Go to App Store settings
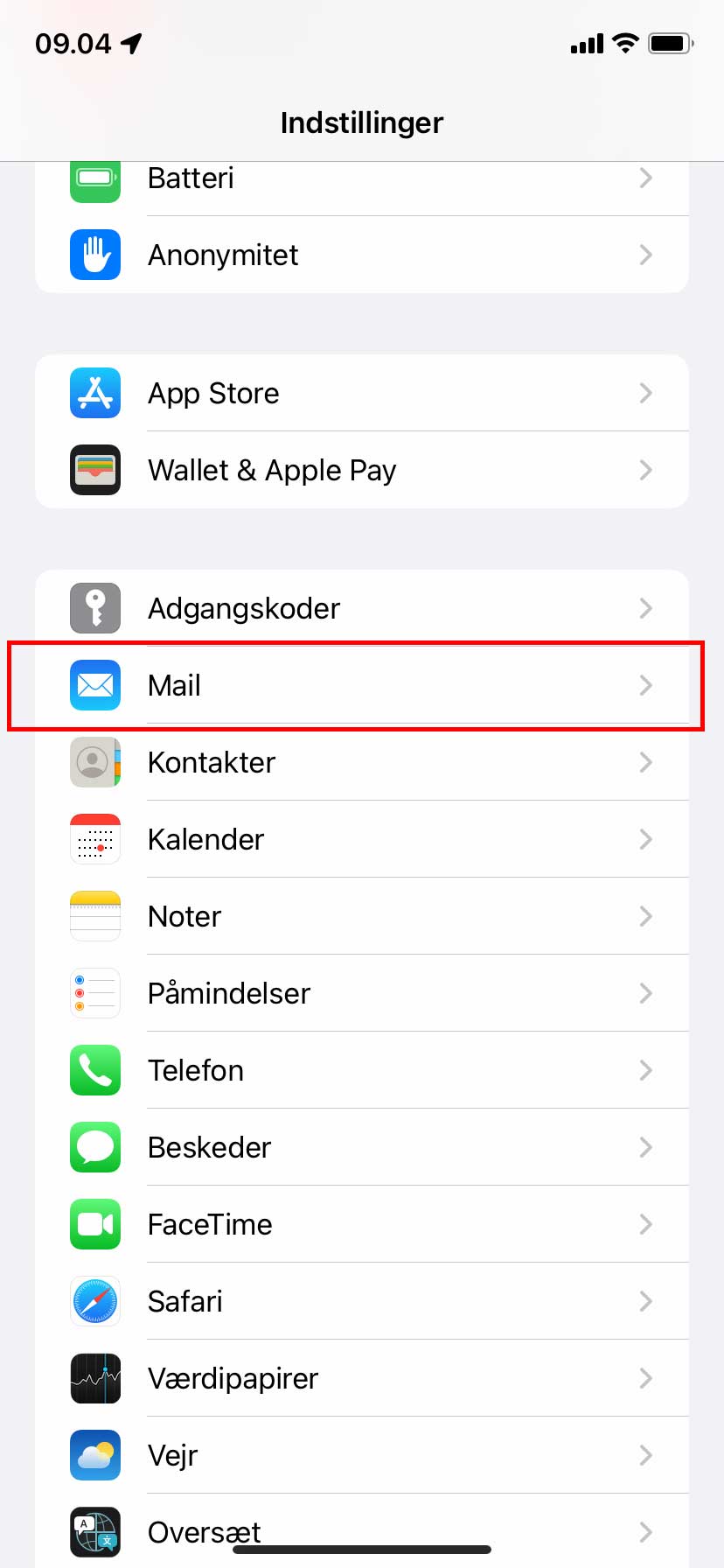Image resolution: width=724 pixels, height=1568 pixels. (362, 393)
